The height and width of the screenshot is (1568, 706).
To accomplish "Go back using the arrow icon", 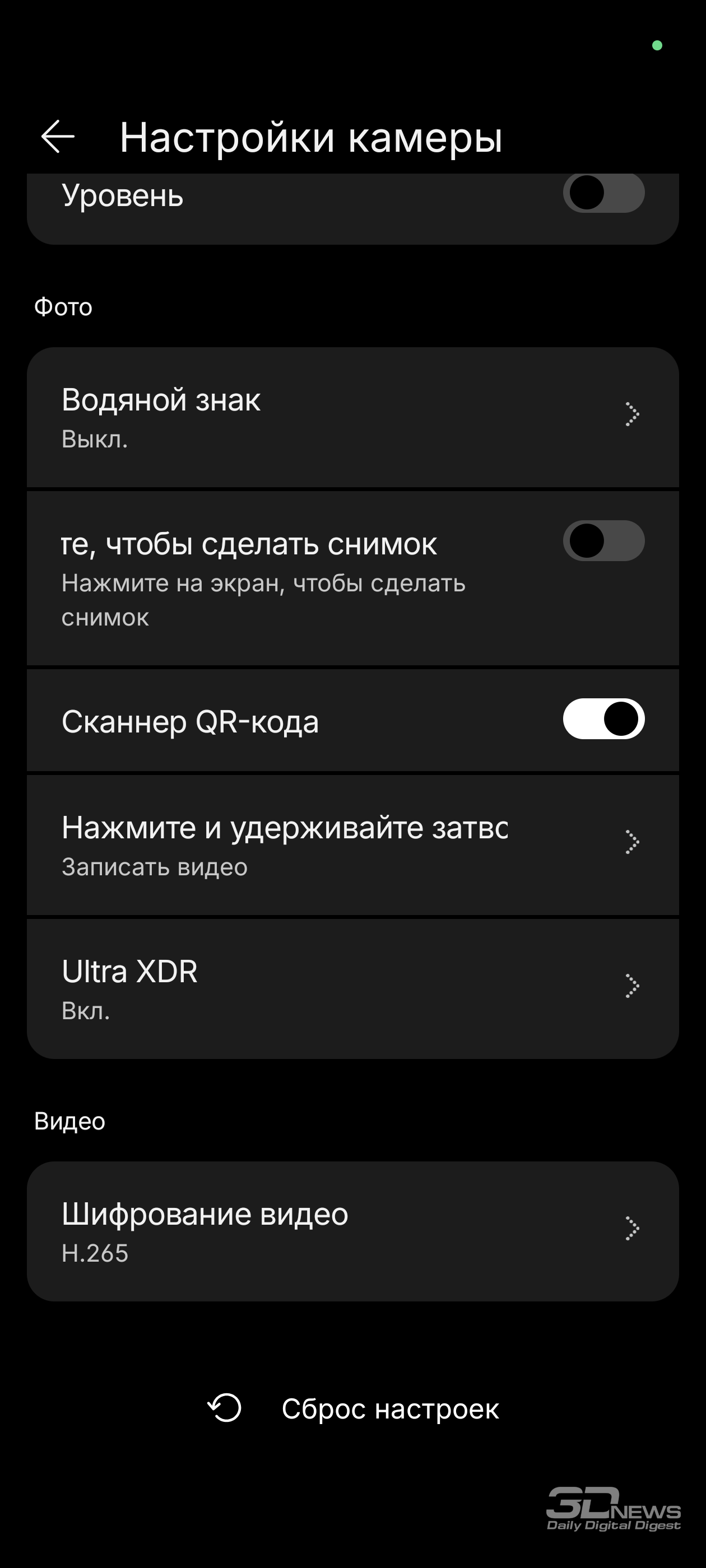I will pos(58,136).
